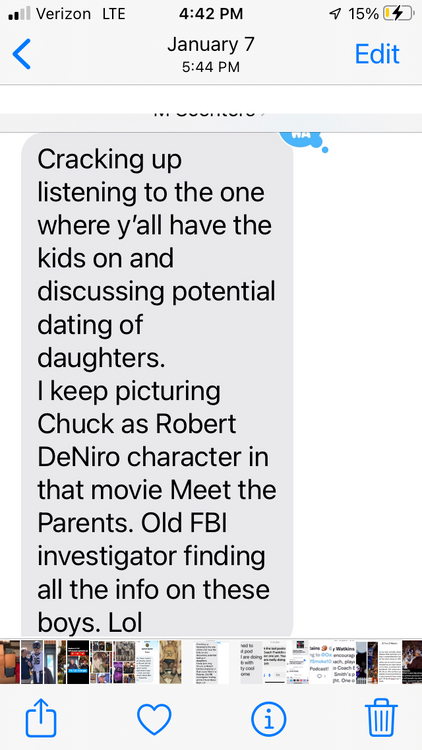The width and height of the screenshot is (422, 750).
Task: Open photo info details
Action: 268,719
